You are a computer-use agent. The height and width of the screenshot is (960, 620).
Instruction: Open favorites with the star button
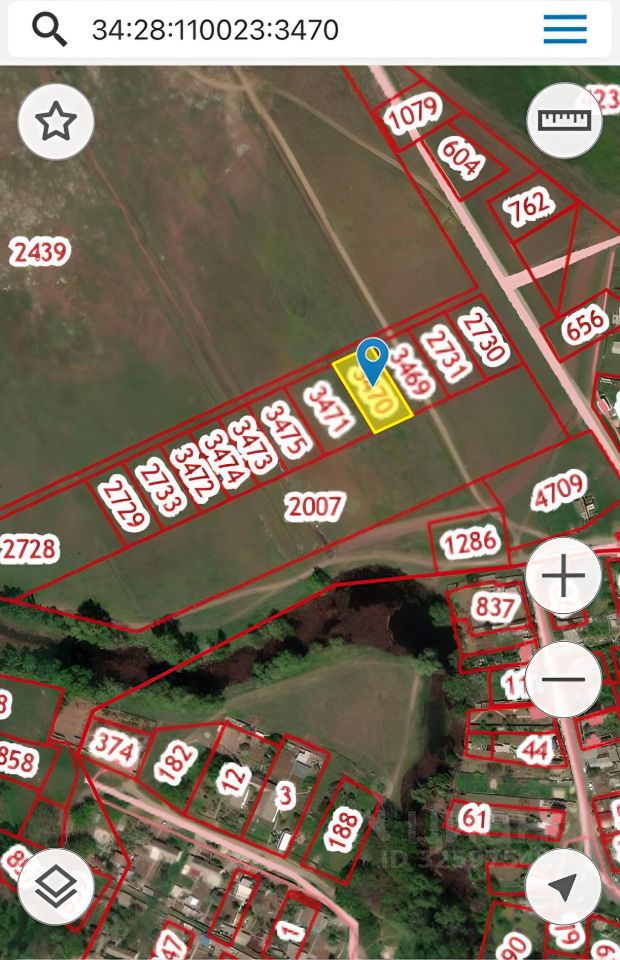tap(56, 122)
